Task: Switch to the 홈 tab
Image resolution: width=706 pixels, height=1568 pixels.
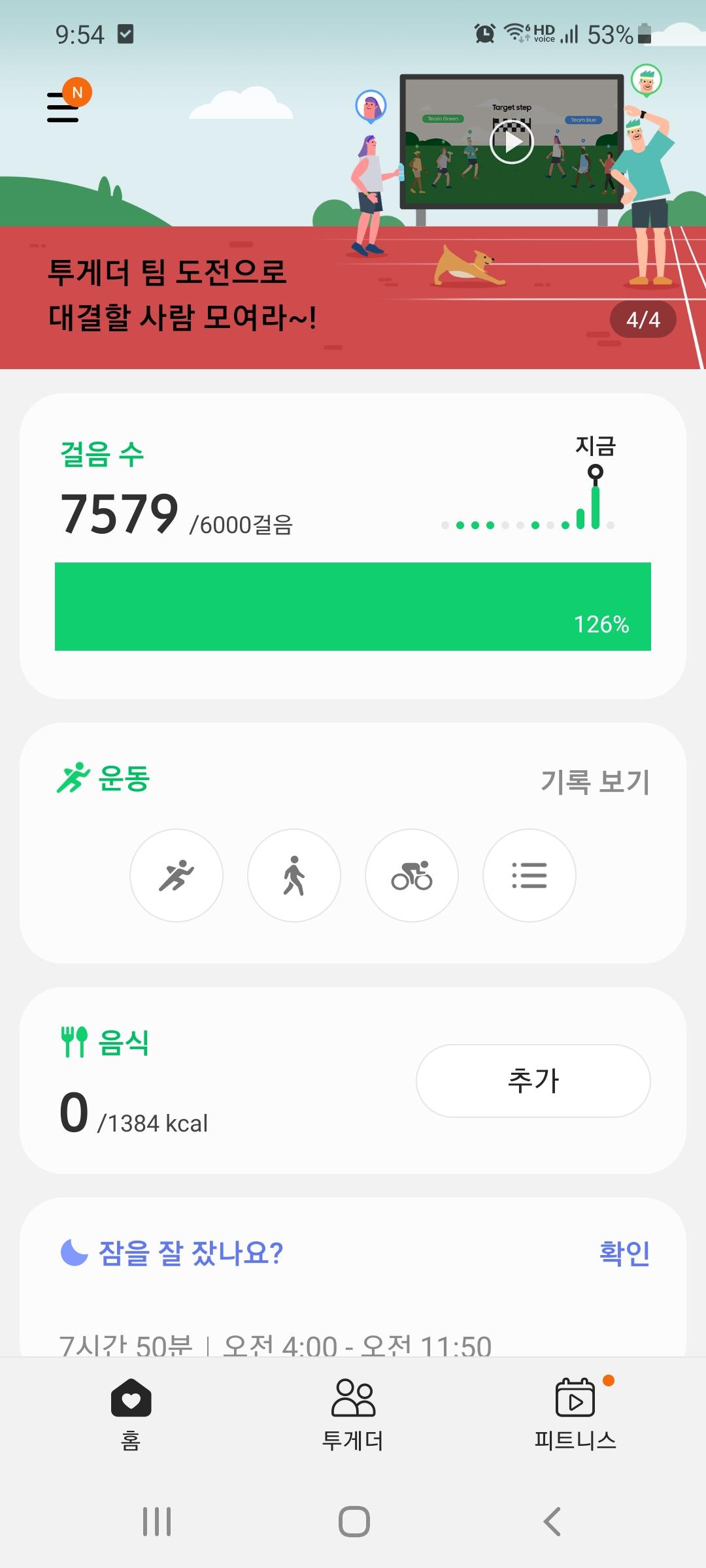Action: click(x=131, y=1411)
